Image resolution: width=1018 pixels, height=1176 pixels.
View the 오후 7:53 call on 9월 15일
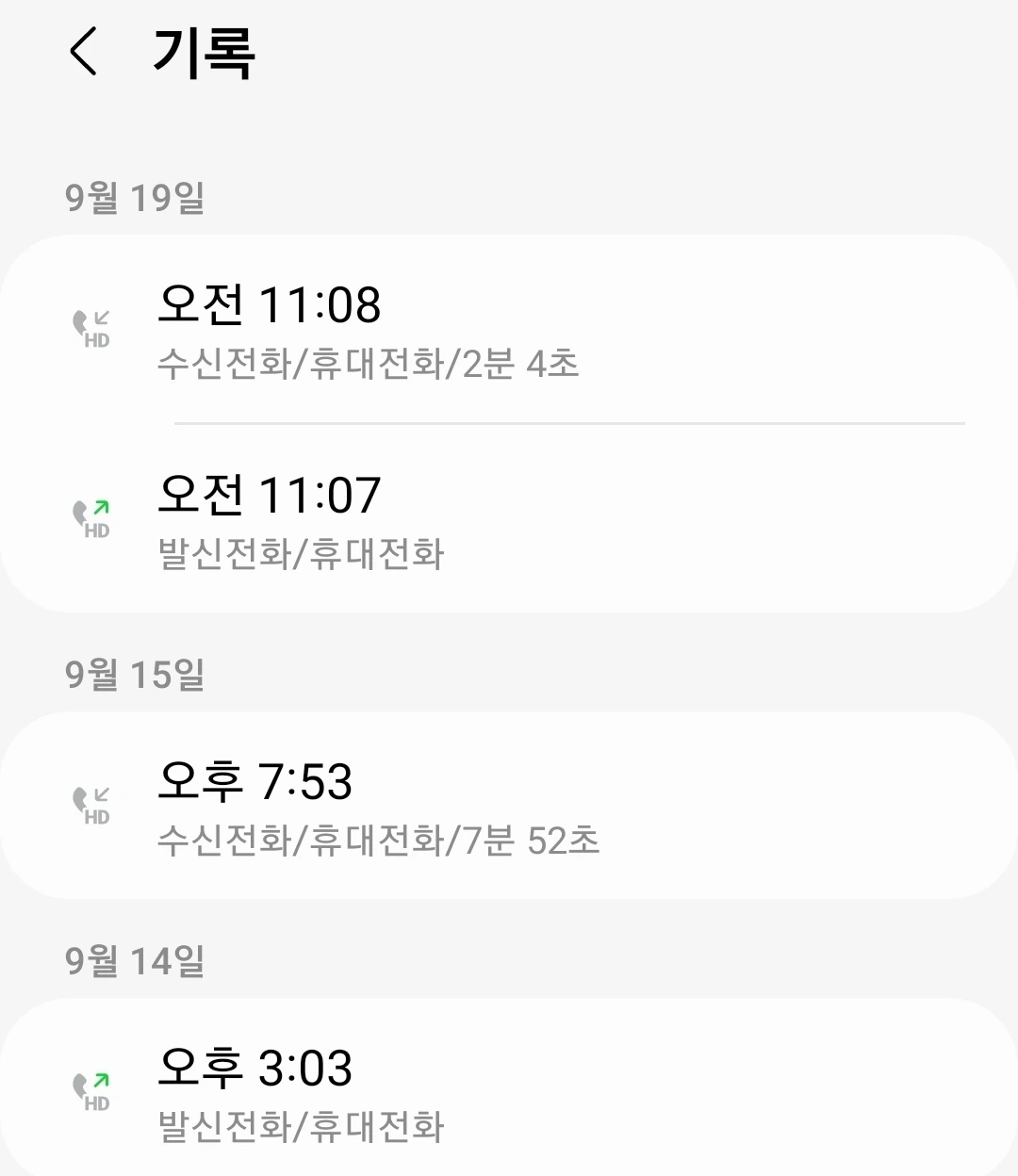509,806
